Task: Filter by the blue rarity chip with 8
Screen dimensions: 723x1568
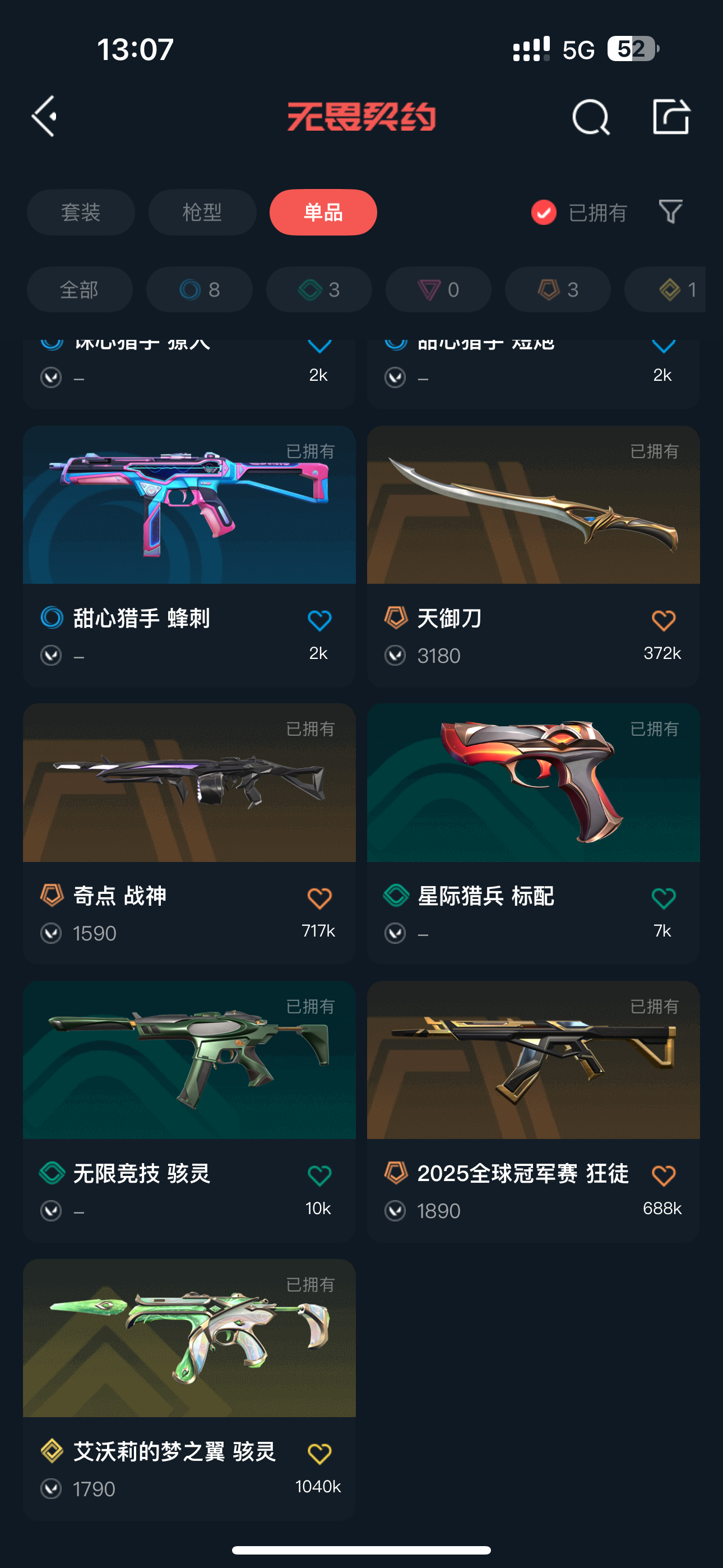Action: pyautogui.click(x=200, y=290)
